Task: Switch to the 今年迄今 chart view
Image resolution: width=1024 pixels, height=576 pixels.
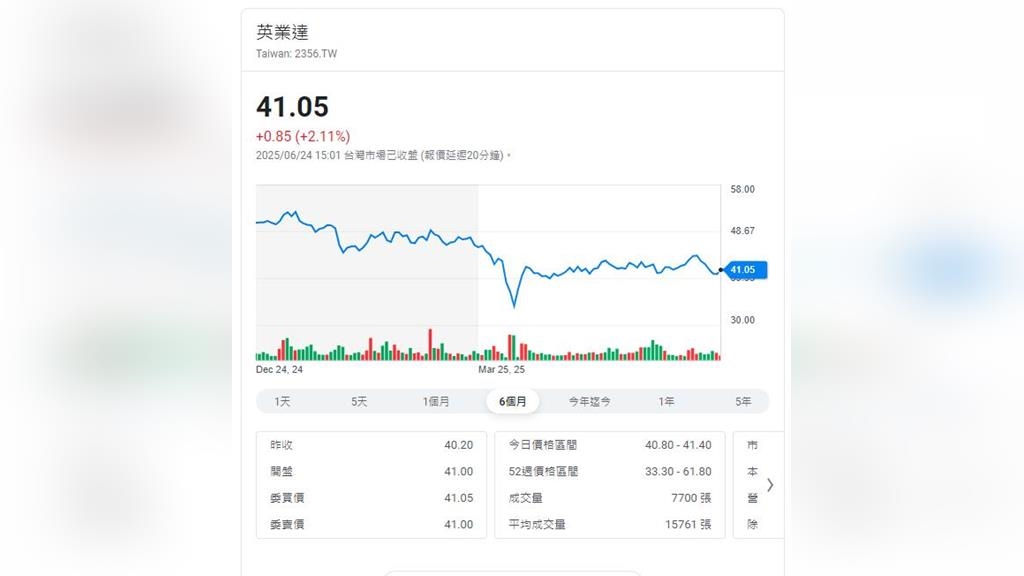Action: [x=590, y=401]
